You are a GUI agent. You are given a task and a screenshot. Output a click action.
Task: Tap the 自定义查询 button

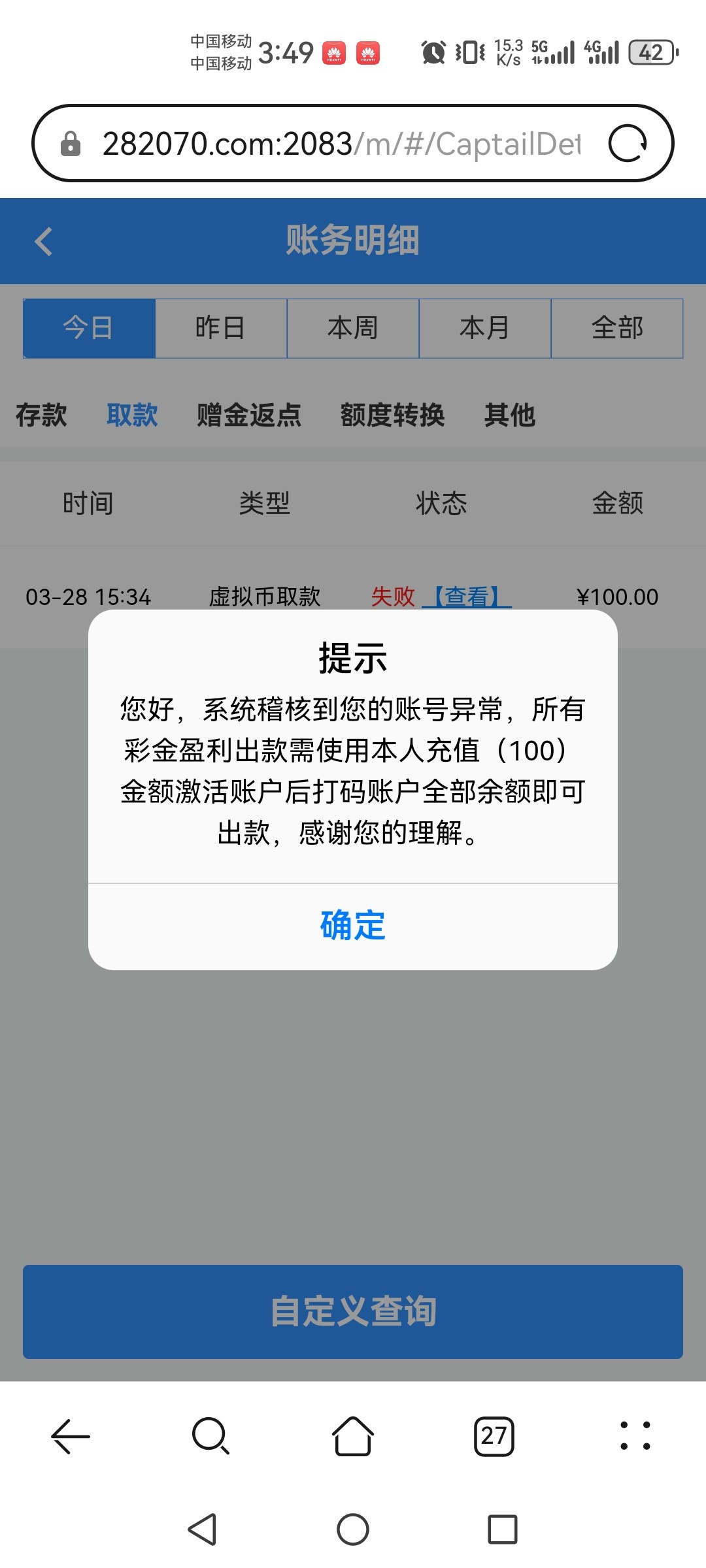click(x=353, y=1312)
